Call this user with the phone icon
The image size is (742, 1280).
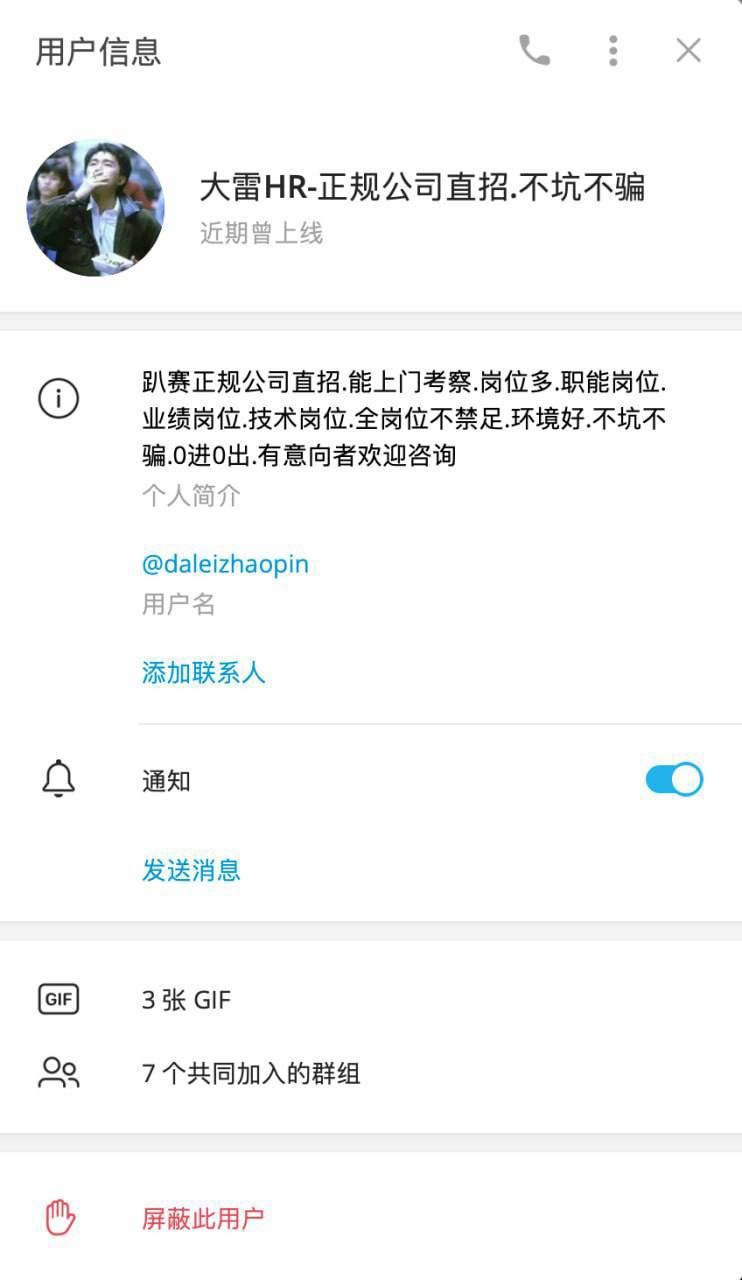coord(534,50)
